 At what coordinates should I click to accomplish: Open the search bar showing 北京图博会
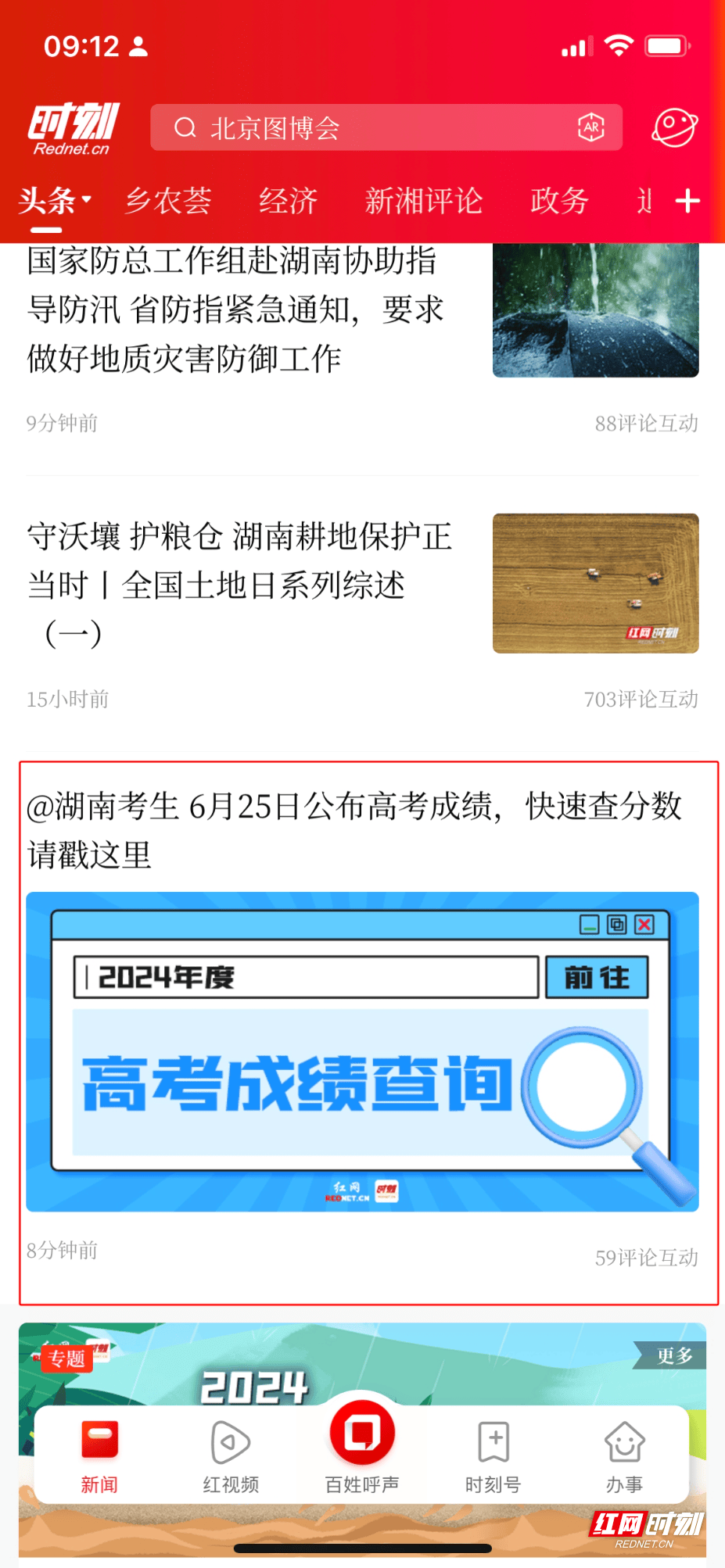[386, 127]
